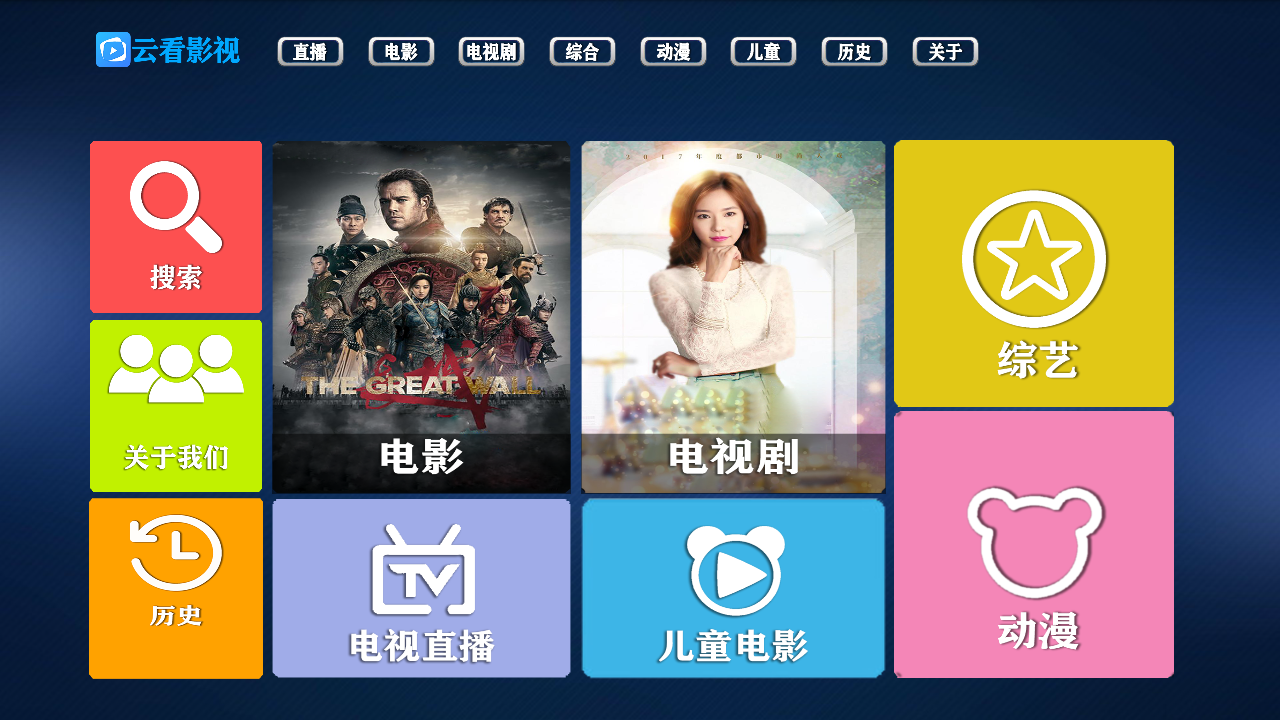
Task: Open the yellow 综艺 star tile
Action: (x=1033, y=273)
